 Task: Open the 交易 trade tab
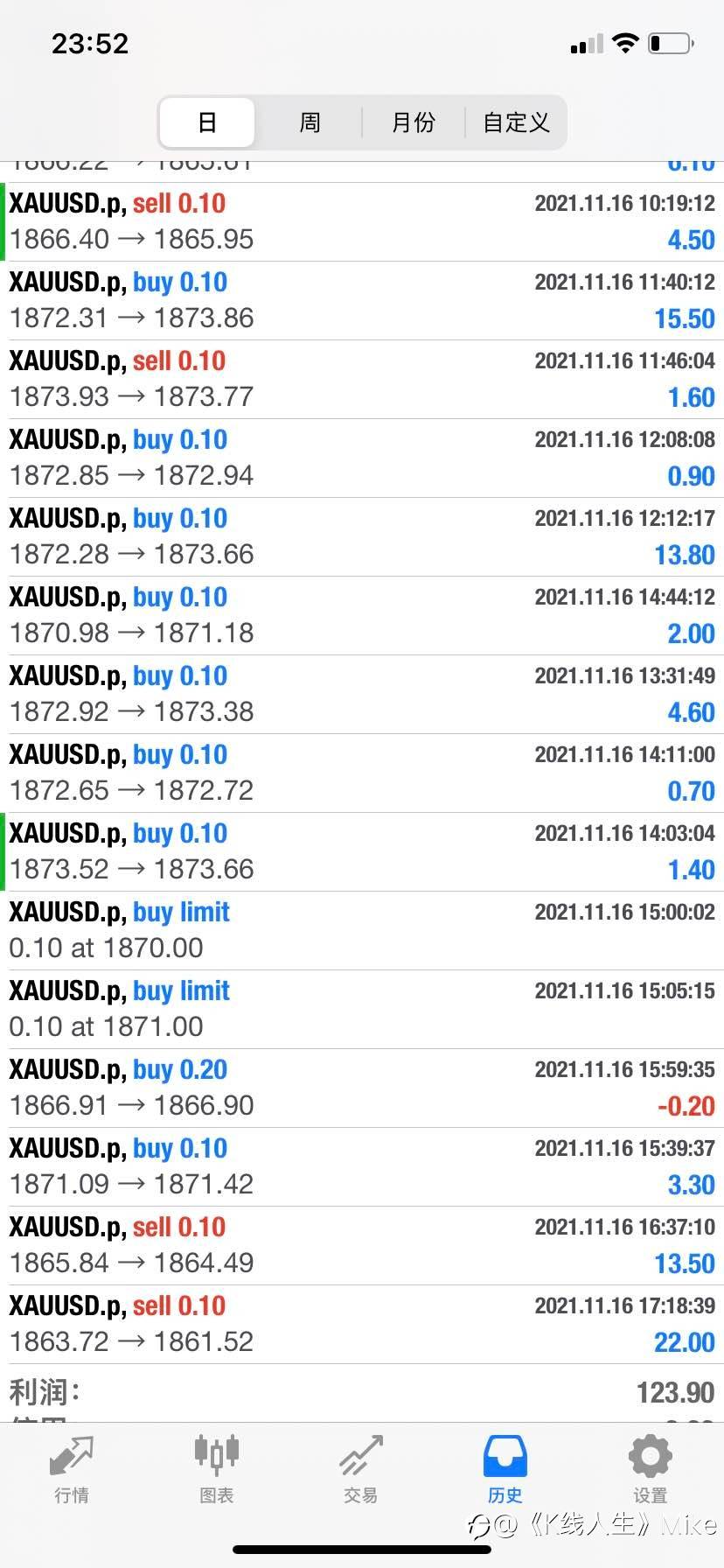(361, 1469)
